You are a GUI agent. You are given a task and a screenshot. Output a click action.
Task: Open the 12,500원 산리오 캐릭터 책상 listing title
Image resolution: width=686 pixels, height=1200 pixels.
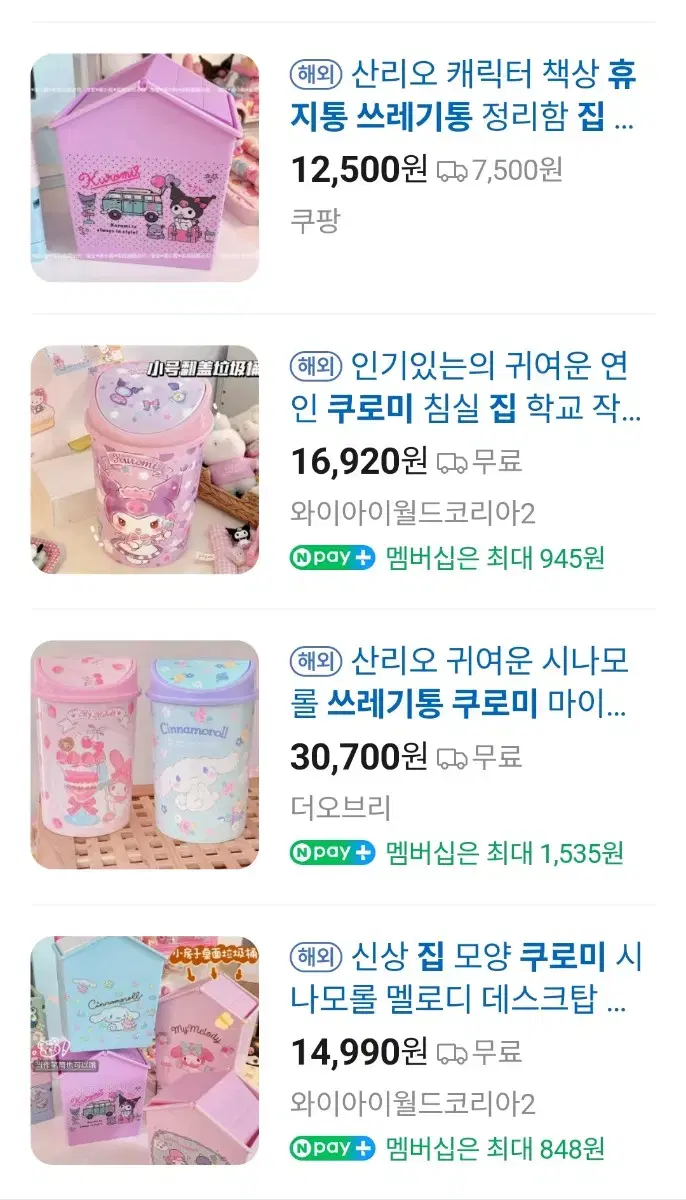pyautogui.click(x=463, y=96)
